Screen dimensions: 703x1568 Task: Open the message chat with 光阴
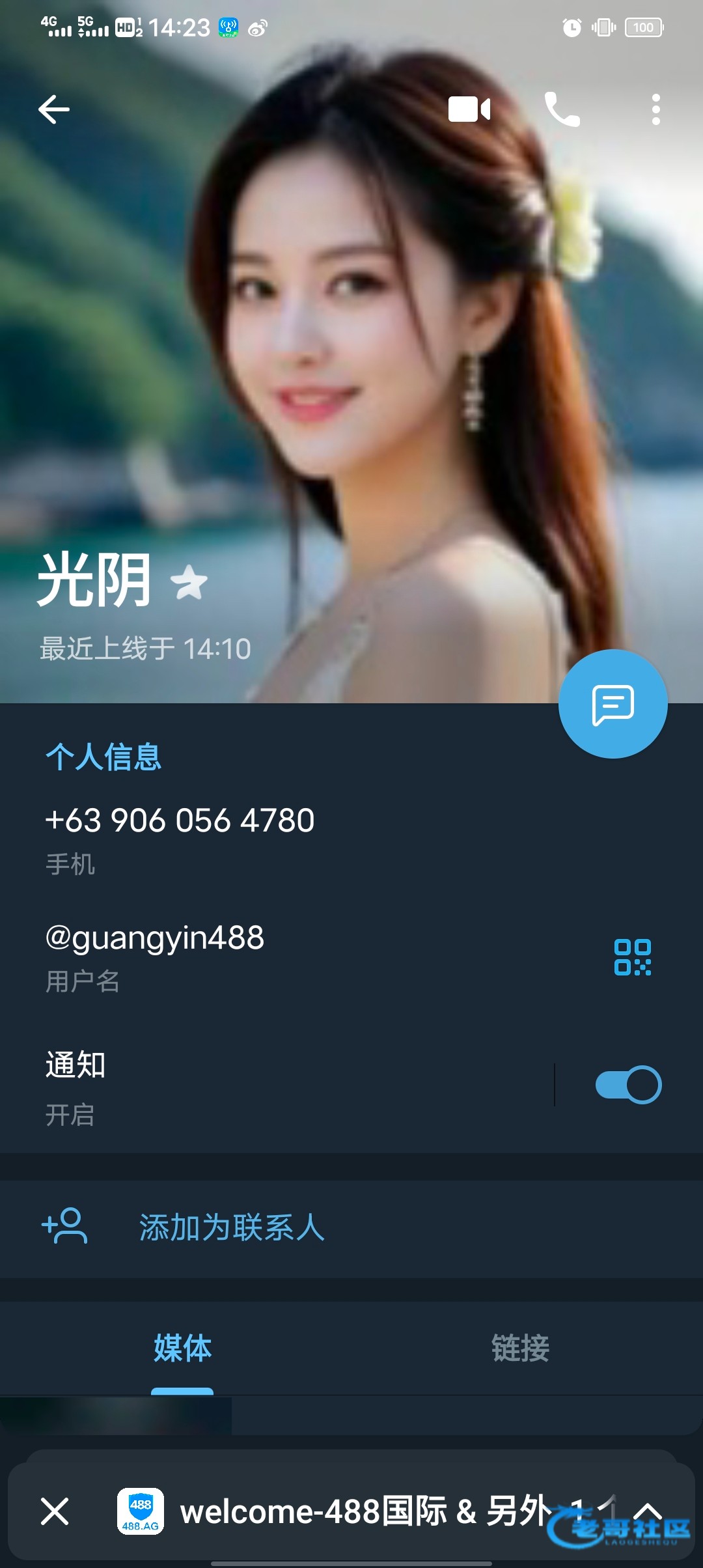click(613, 704)
